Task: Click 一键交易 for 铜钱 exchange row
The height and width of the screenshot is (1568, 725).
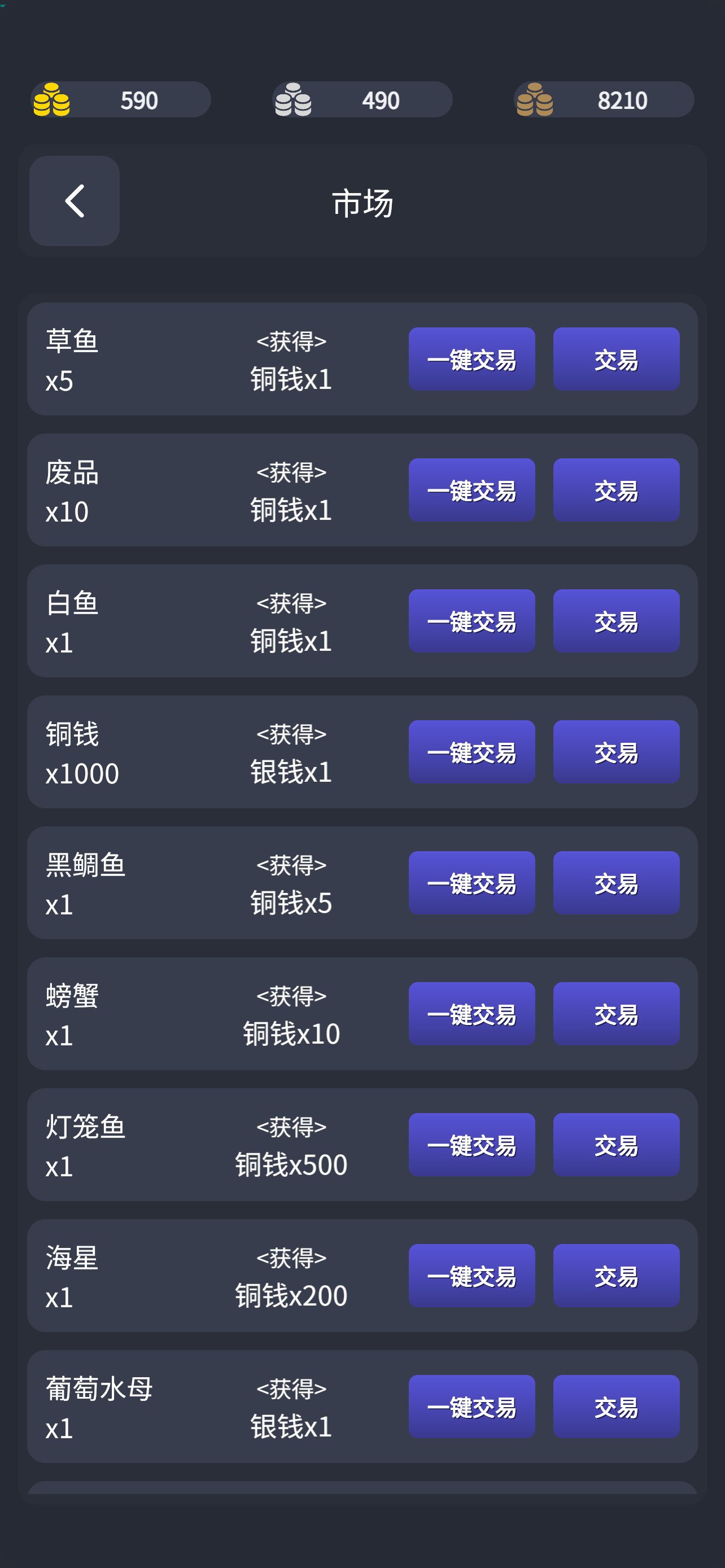Action: coord(472,752)
